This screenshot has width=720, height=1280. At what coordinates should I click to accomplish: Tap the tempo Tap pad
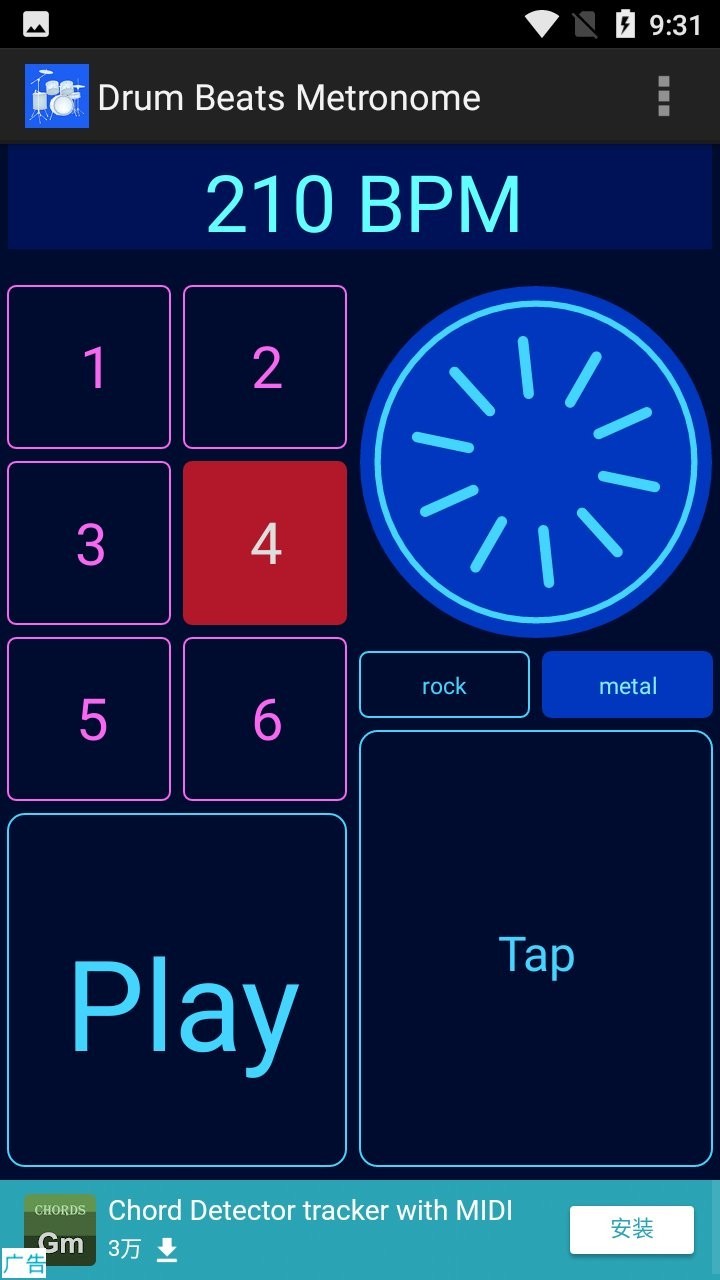[536, 948]
